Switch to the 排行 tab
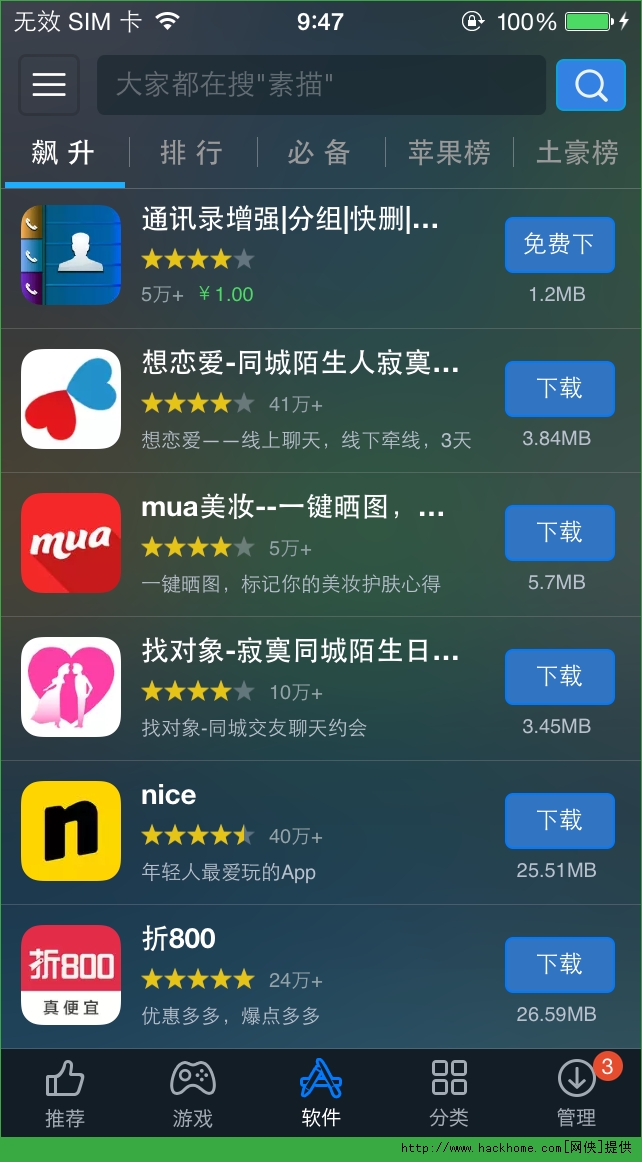The image size is (642, 1162). point(191,153)
